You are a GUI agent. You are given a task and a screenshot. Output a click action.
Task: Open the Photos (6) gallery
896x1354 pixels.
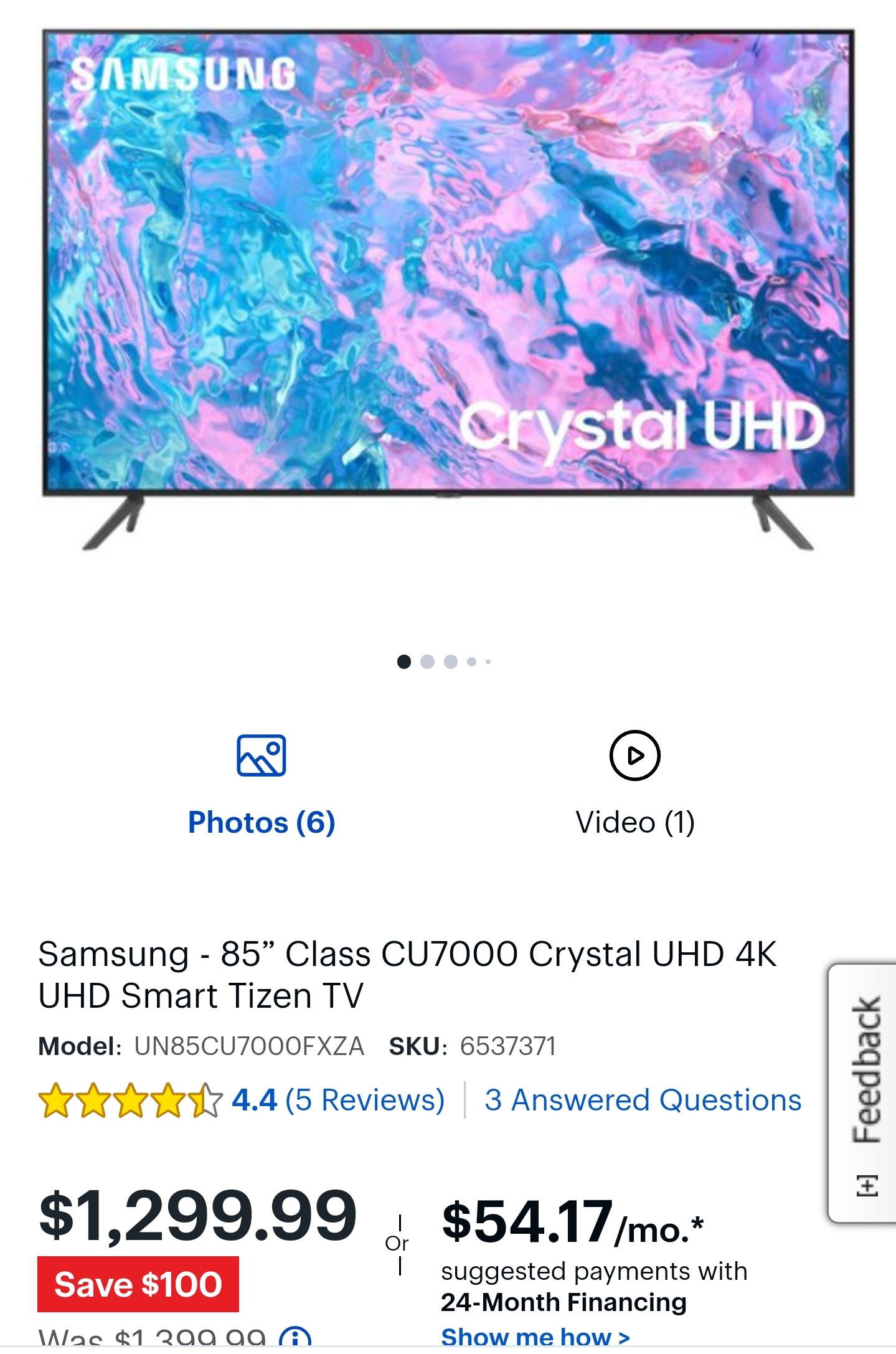(262, 785)
